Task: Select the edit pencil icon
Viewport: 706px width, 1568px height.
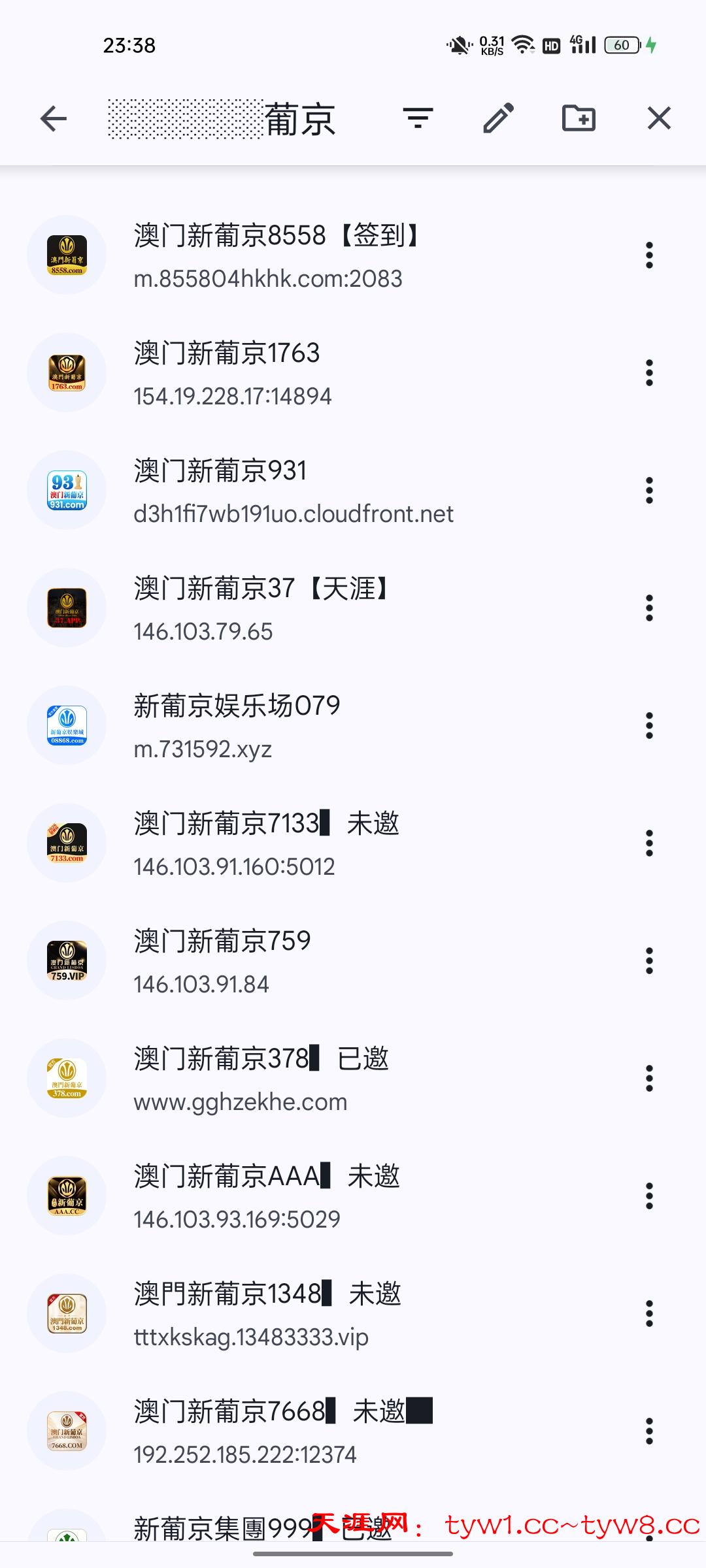Action: coord(498,118)
